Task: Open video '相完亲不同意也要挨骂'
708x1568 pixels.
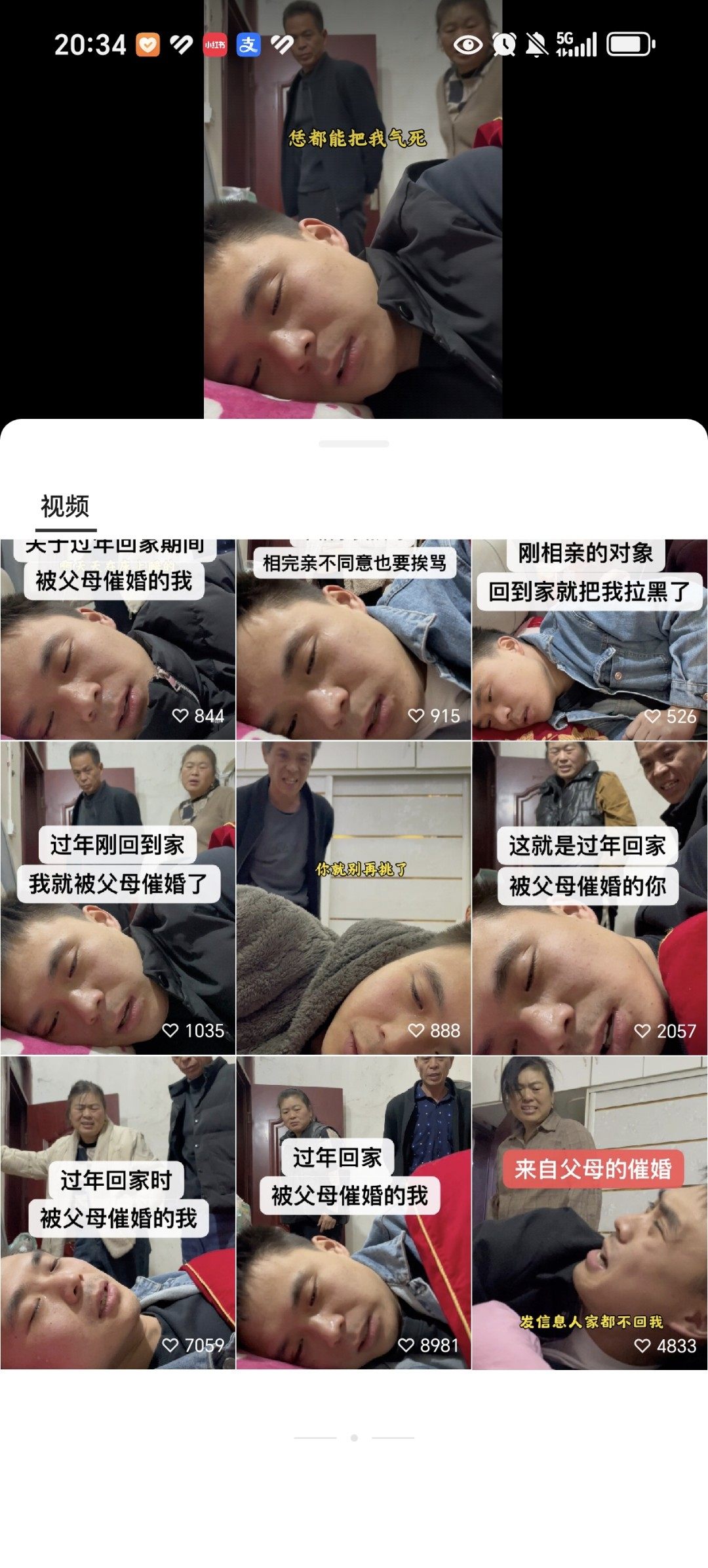Action: (353, 640)
